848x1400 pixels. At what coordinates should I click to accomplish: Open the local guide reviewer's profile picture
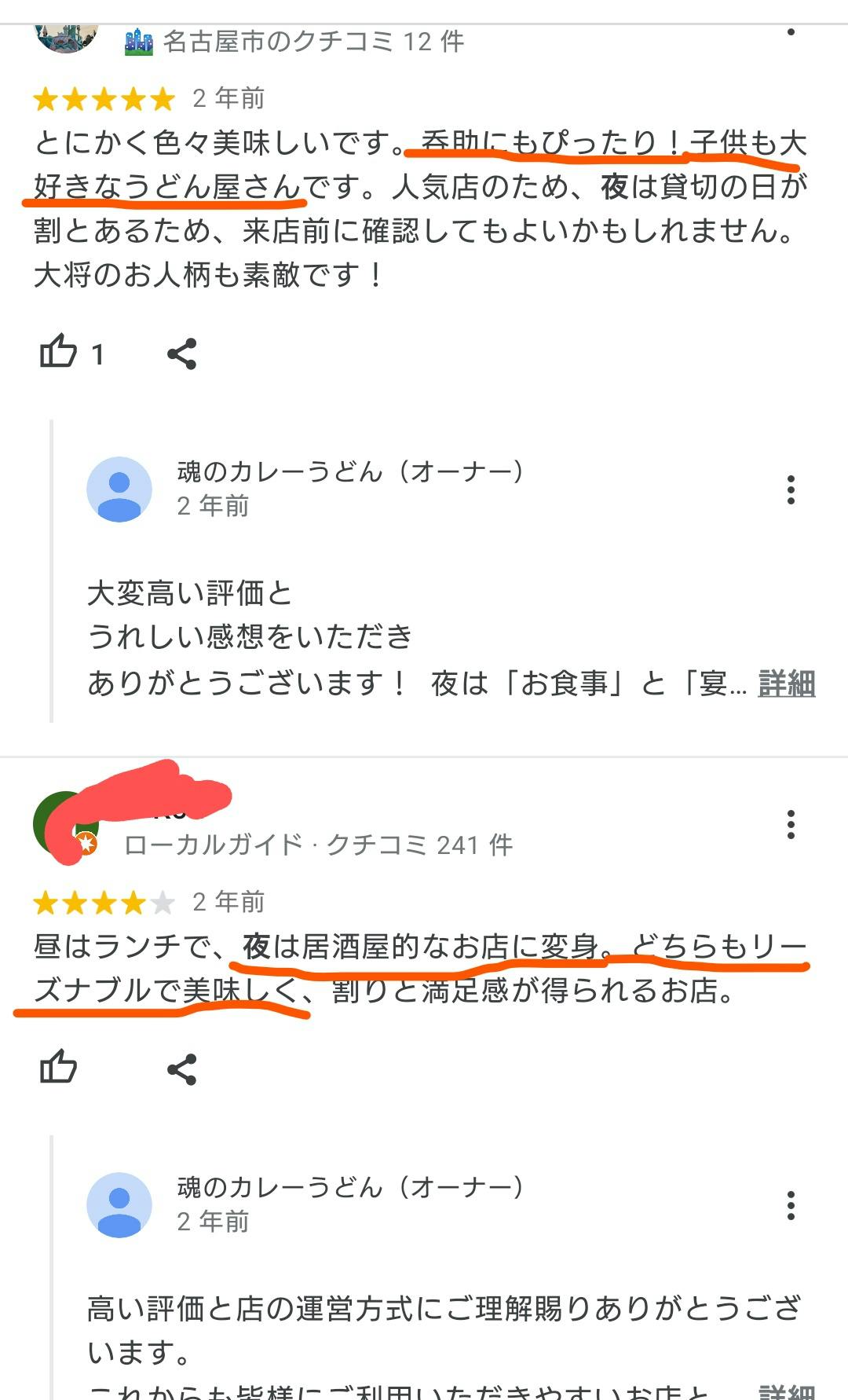[x=64, y=825]
